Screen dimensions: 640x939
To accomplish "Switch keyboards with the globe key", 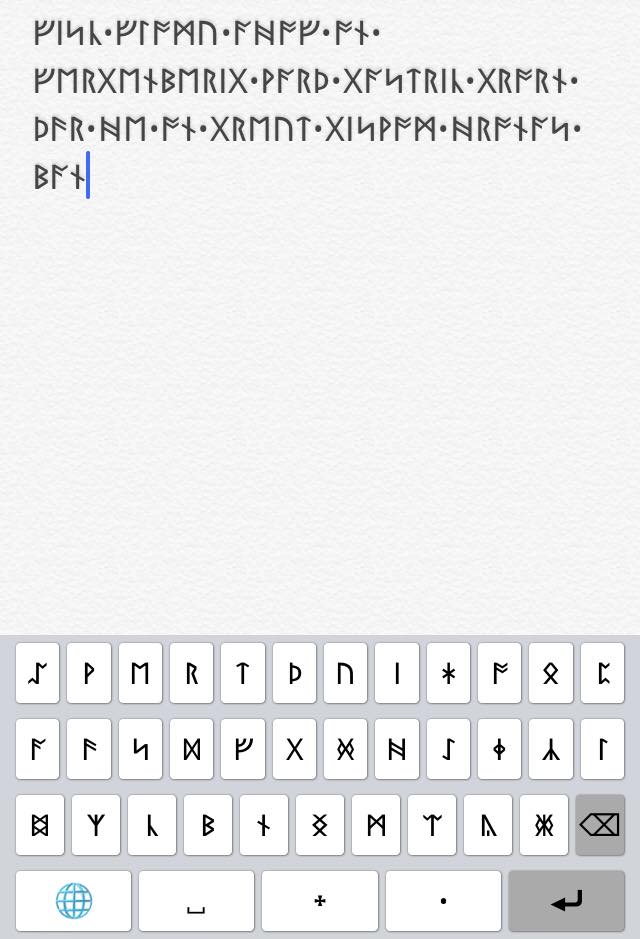I will coord(73,901).
